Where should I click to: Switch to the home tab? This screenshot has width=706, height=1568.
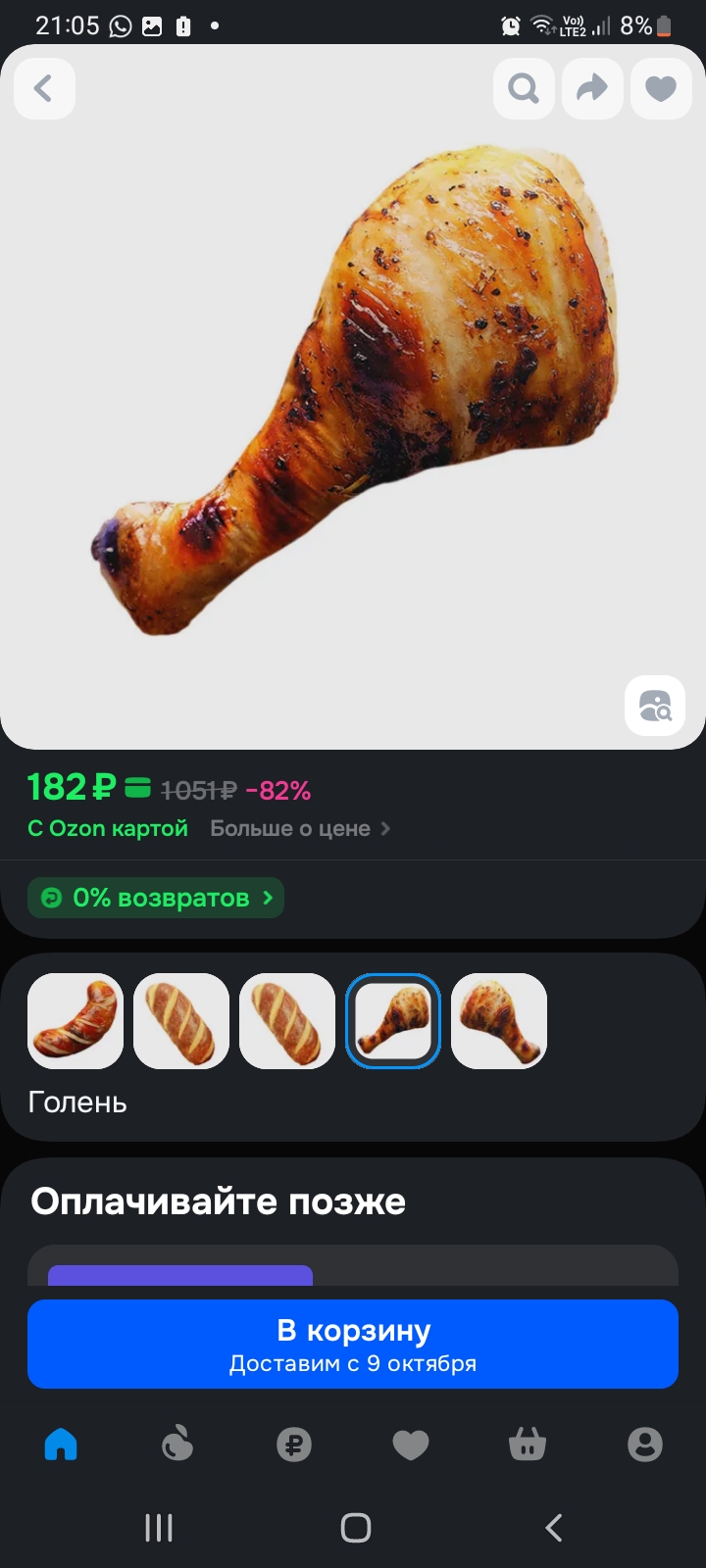pos(61,1445)
